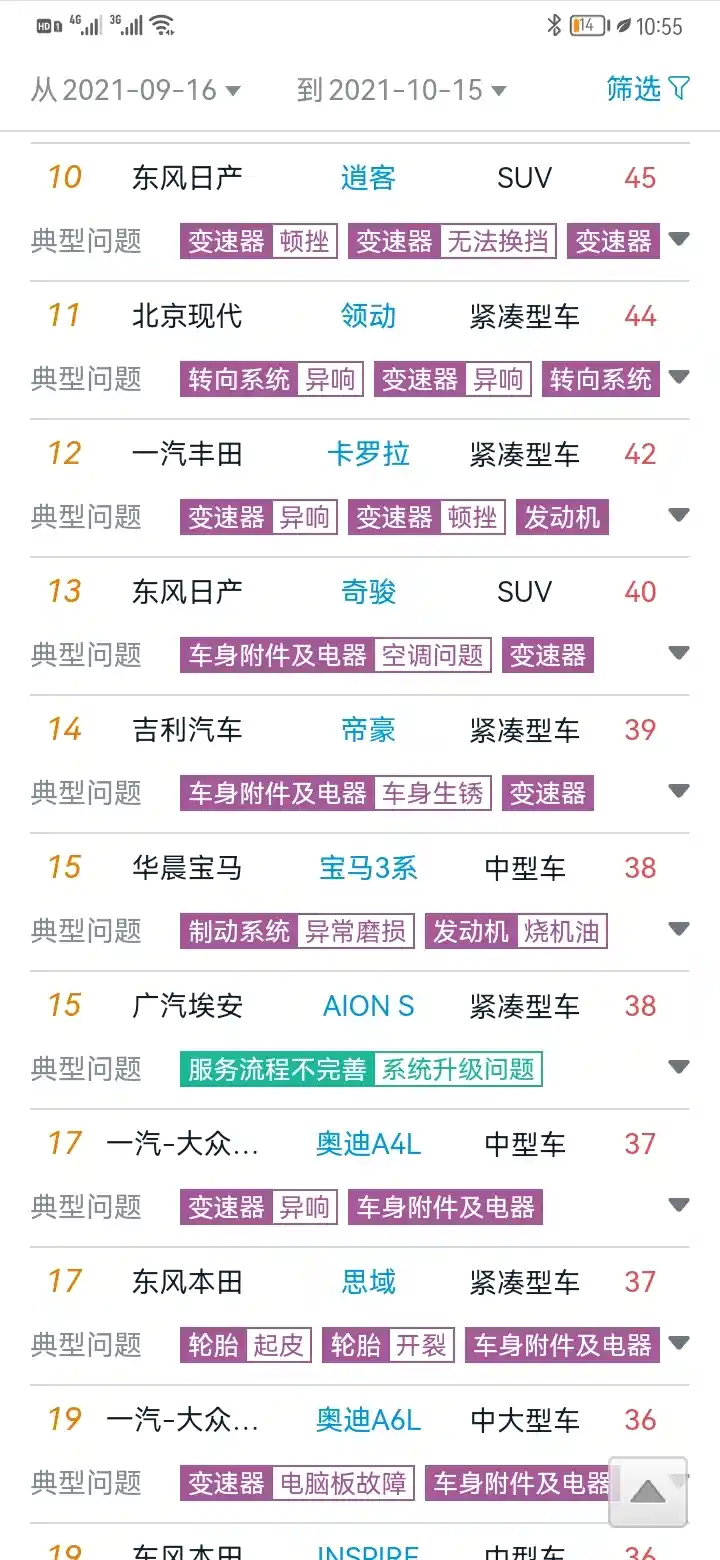Open the 卡罗拉 model link
The image size is (720, 1560).
coord(368,454)
